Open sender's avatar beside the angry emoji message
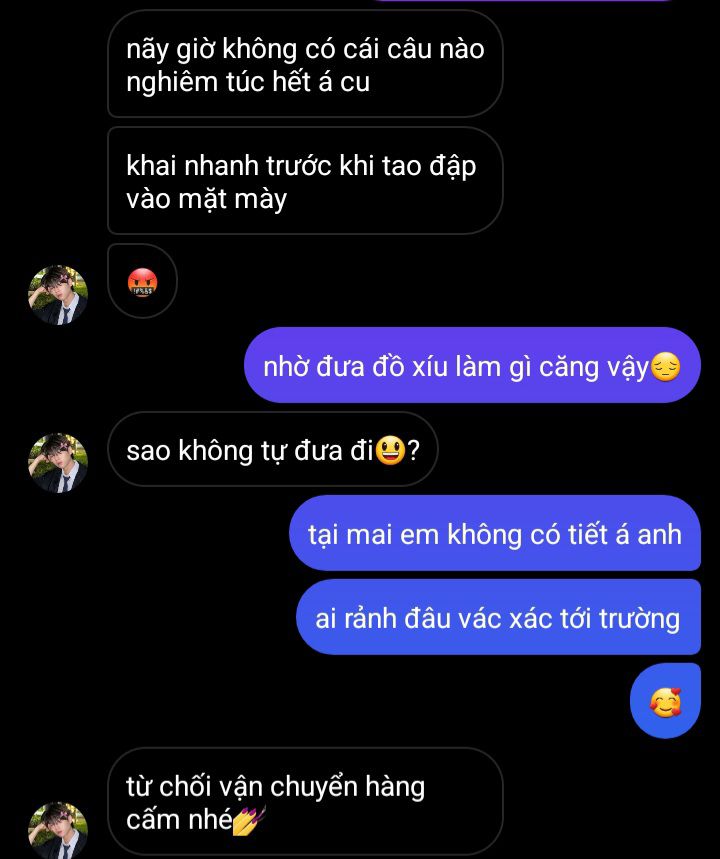The width and height of the screenshot is (720, 859). pyautogui.click(x=58, y=295)
